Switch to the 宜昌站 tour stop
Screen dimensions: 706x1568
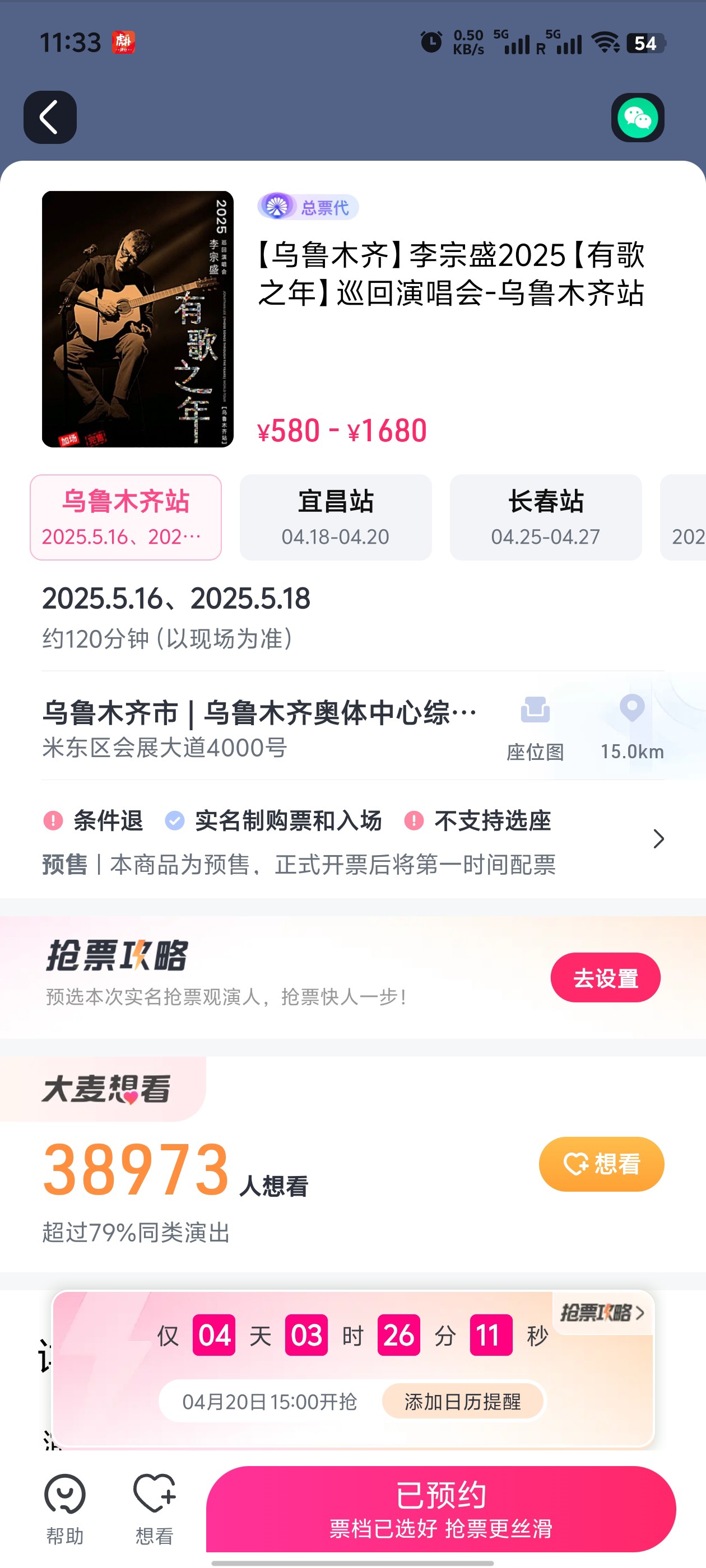click(x=336, y=517)
